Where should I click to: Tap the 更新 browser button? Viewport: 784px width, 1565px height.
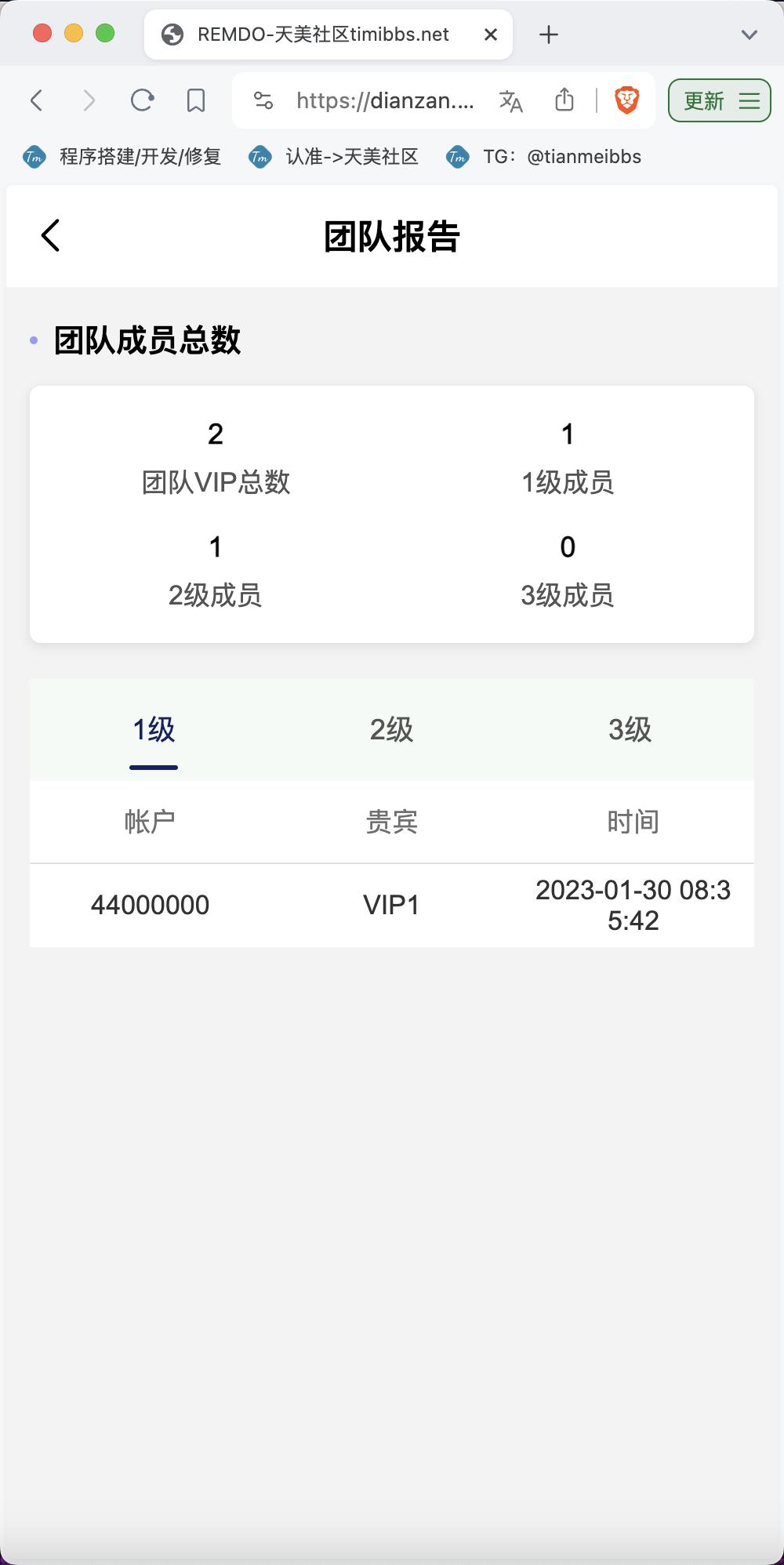point(720,100)
